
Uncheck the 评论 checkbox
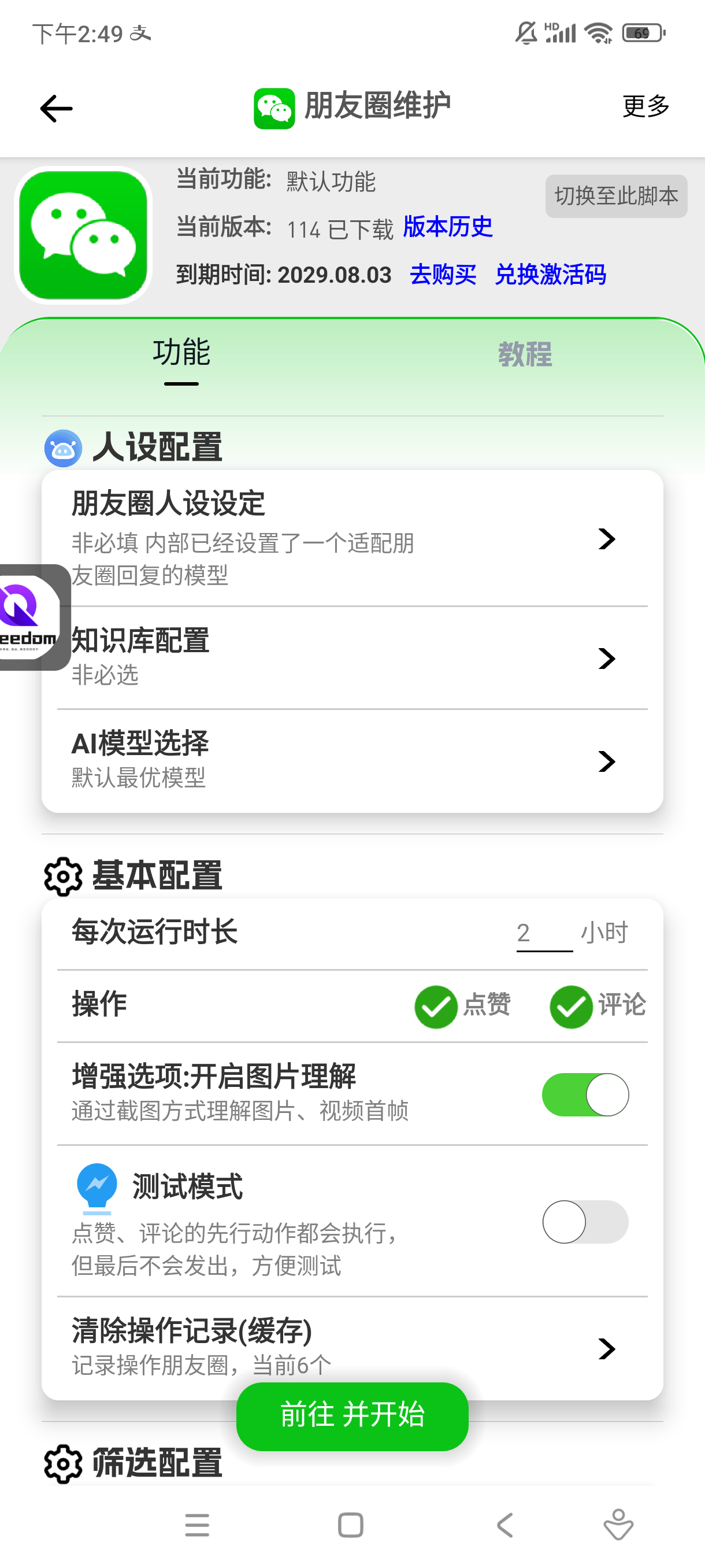571,1006
